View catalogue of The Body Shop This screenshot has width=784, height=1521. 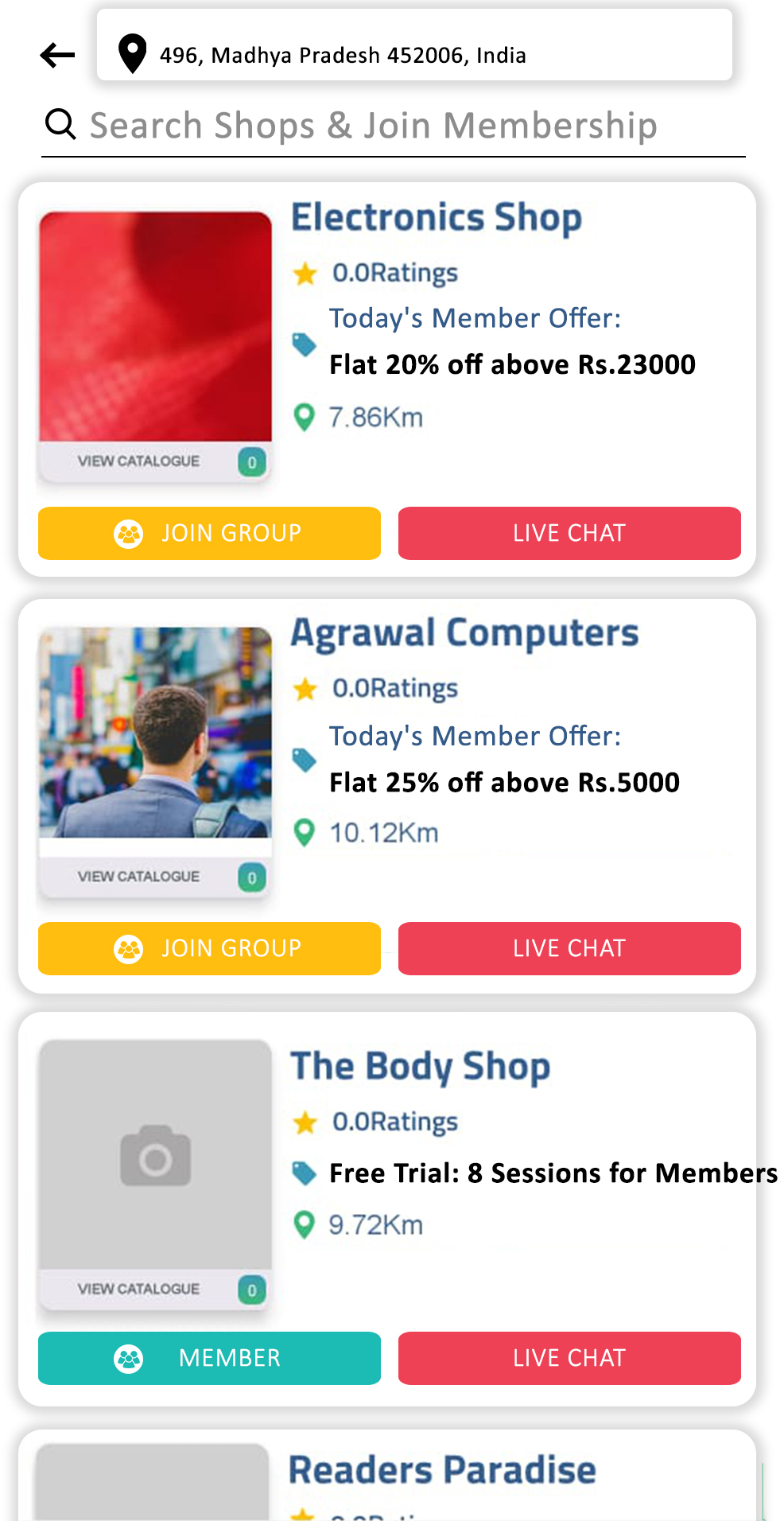click(x=139, y=1289)
